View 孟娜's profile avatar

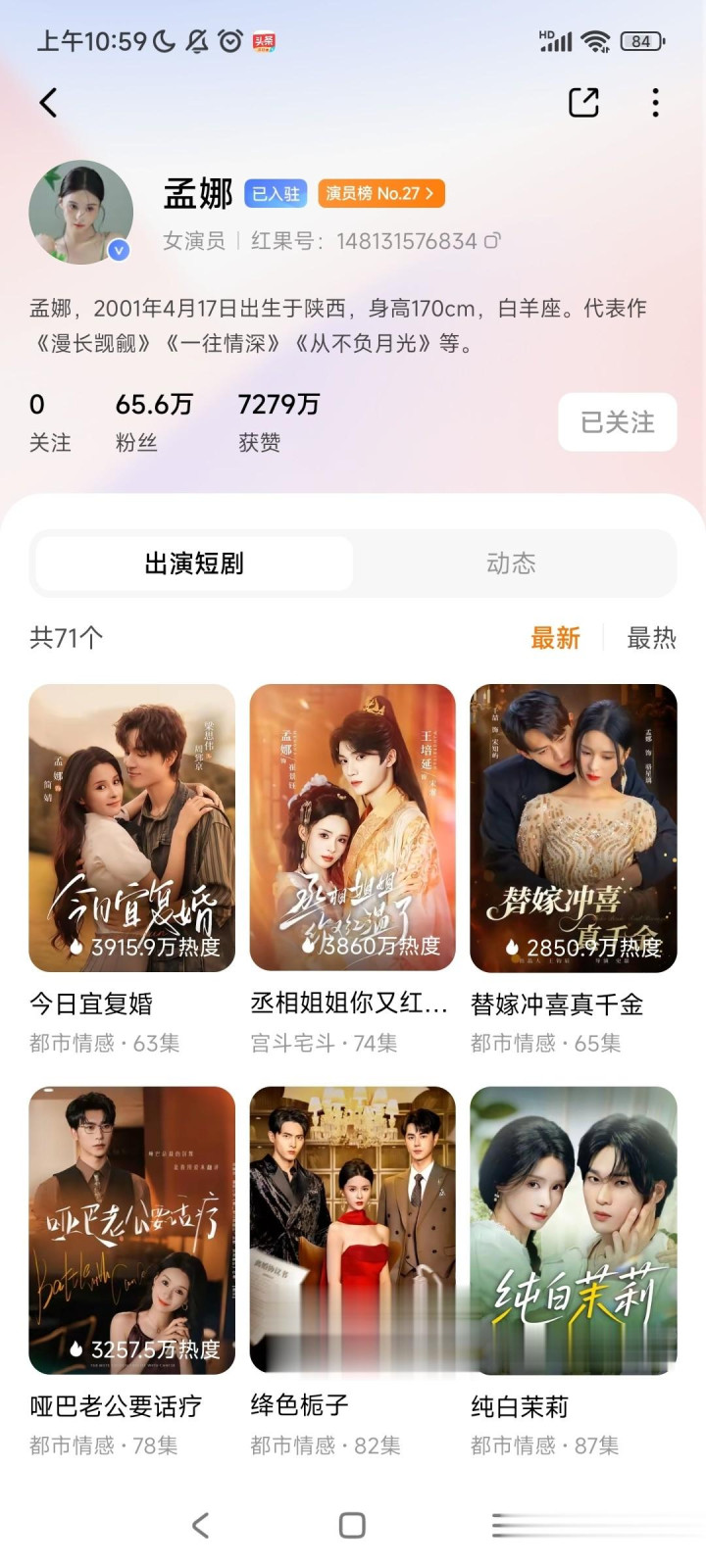pyautogui.click(x=81, y=213)
